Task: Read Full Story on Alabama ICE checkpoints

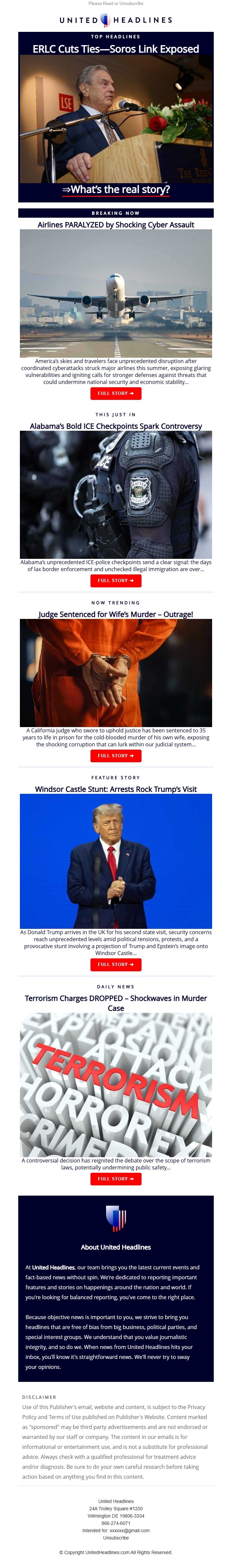Action: (115, 581)
